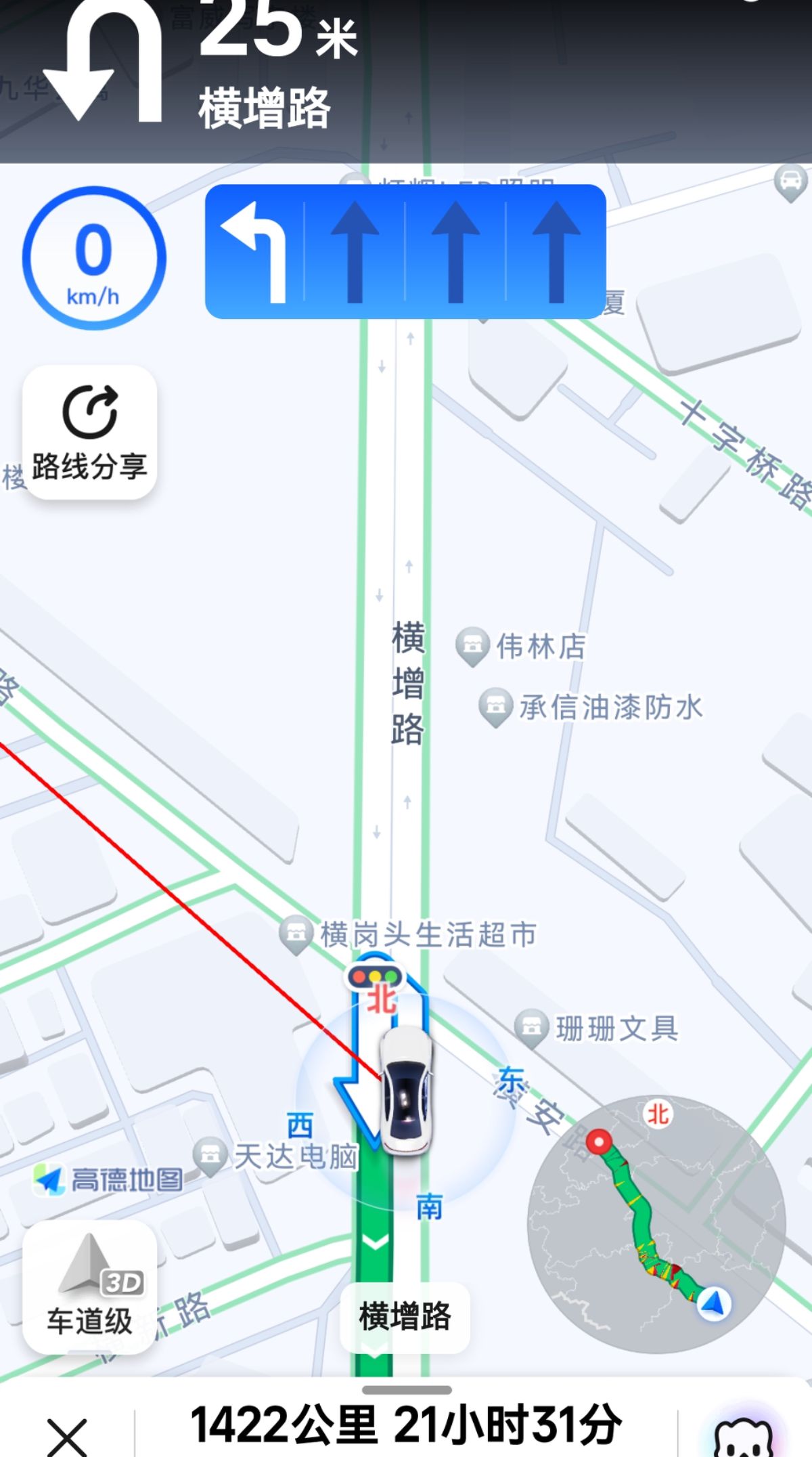Open the mascot assistant icon
The height and width of the screenshot is (1457, 812).
[x=743, y=1436]
